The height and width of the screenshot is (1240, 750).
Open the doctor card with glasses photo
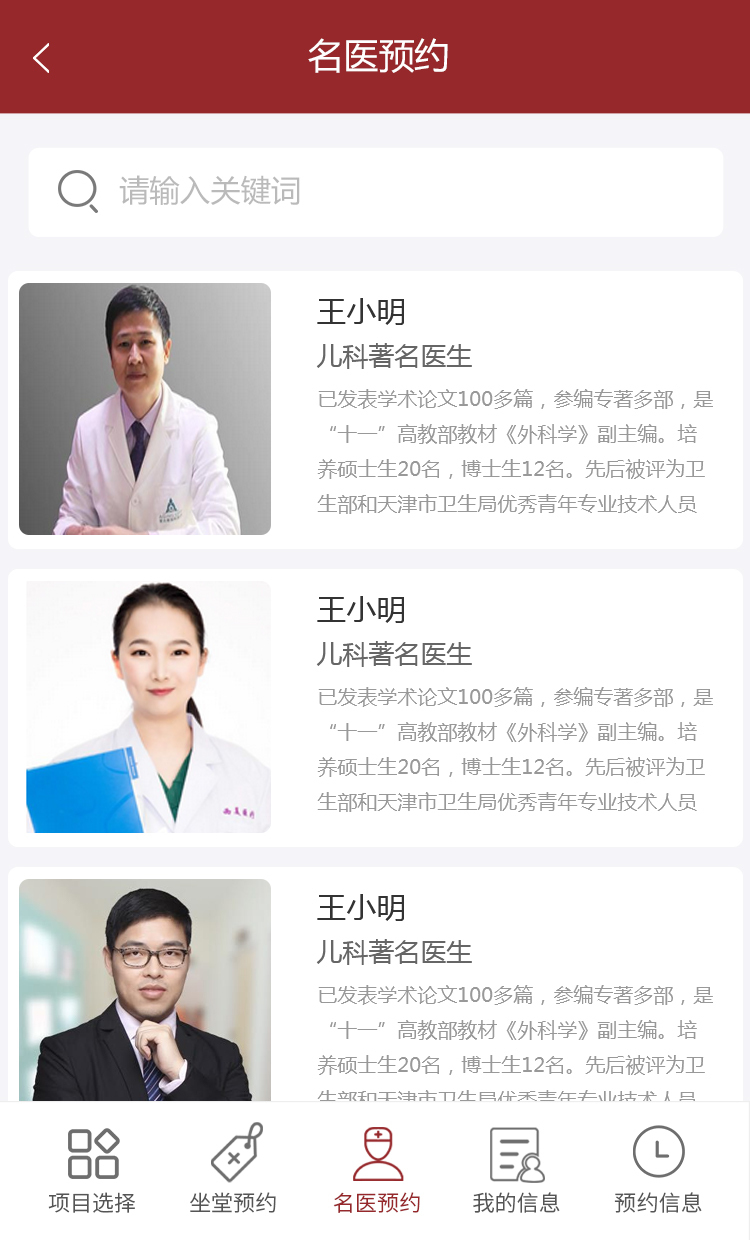[x=375, y=985]
